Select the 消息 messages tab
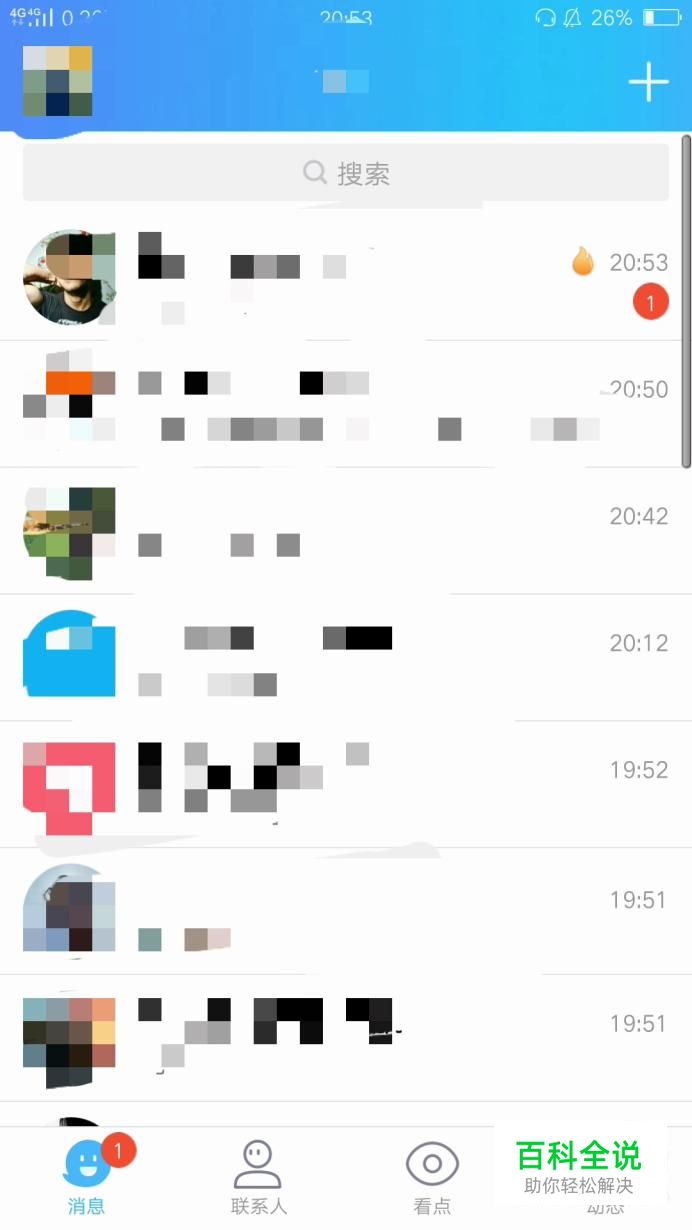692x1230 pixels. [86, 1177]
